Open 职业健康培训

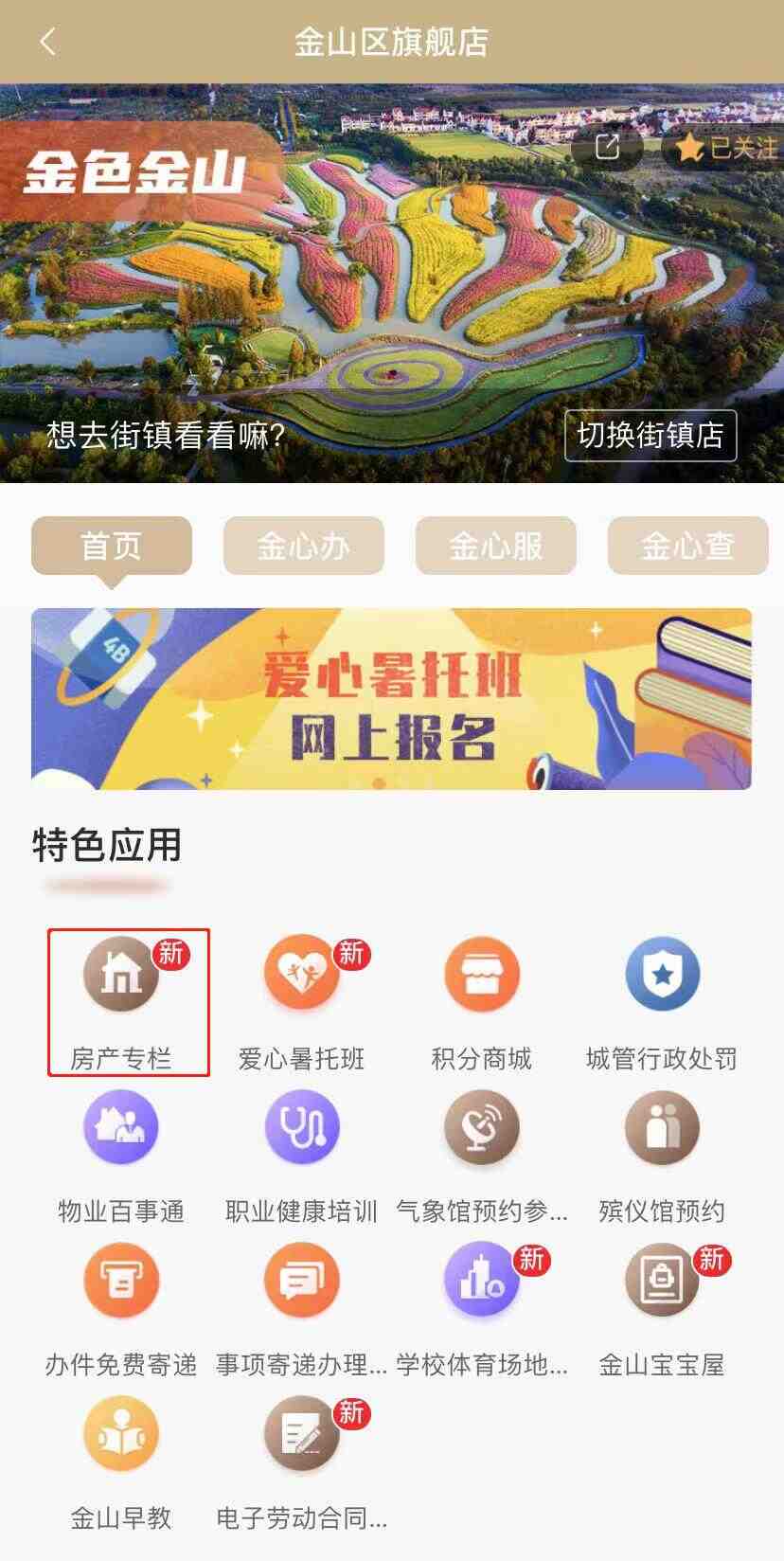[x=301, y=1129]
